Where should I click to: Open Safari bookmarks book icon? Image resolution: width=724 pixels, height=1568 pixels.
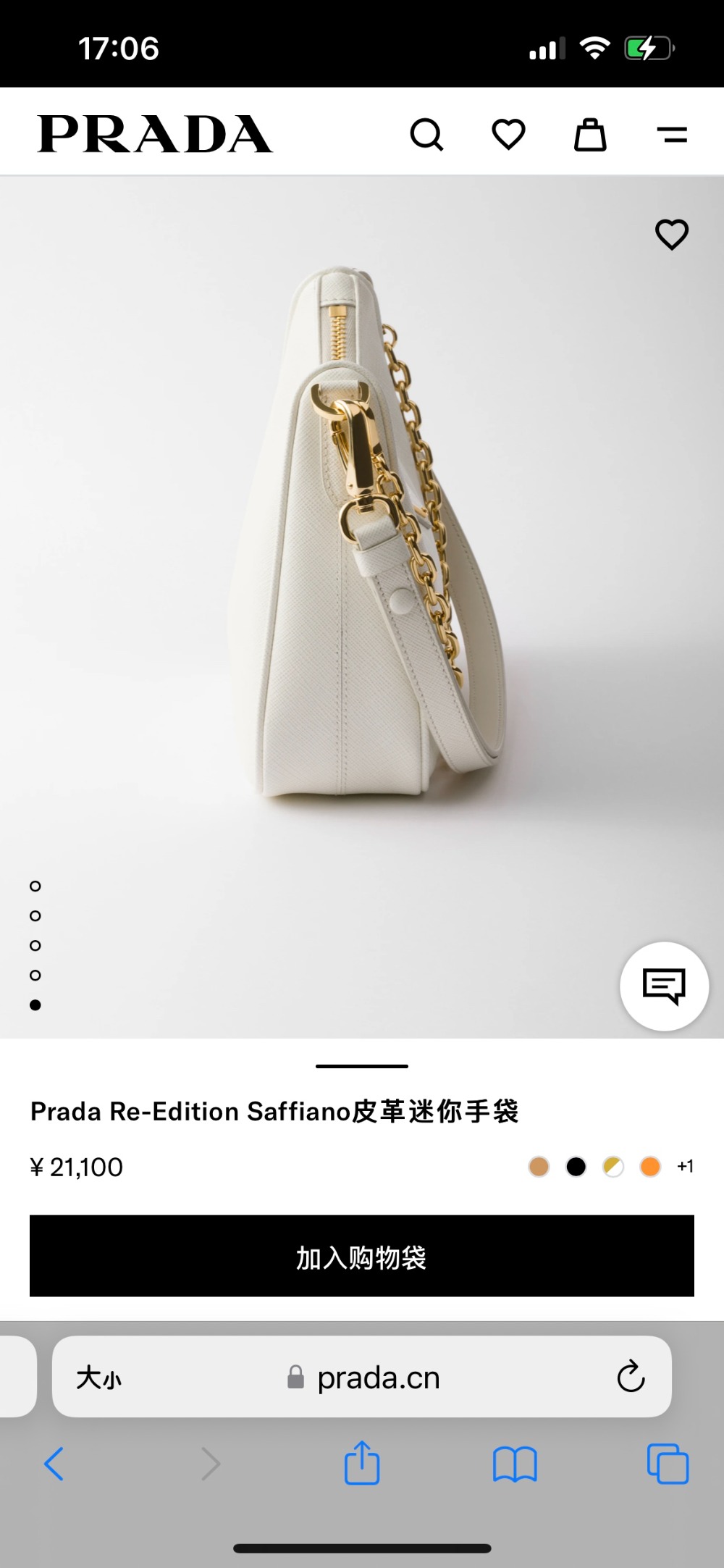point(514,1464)
